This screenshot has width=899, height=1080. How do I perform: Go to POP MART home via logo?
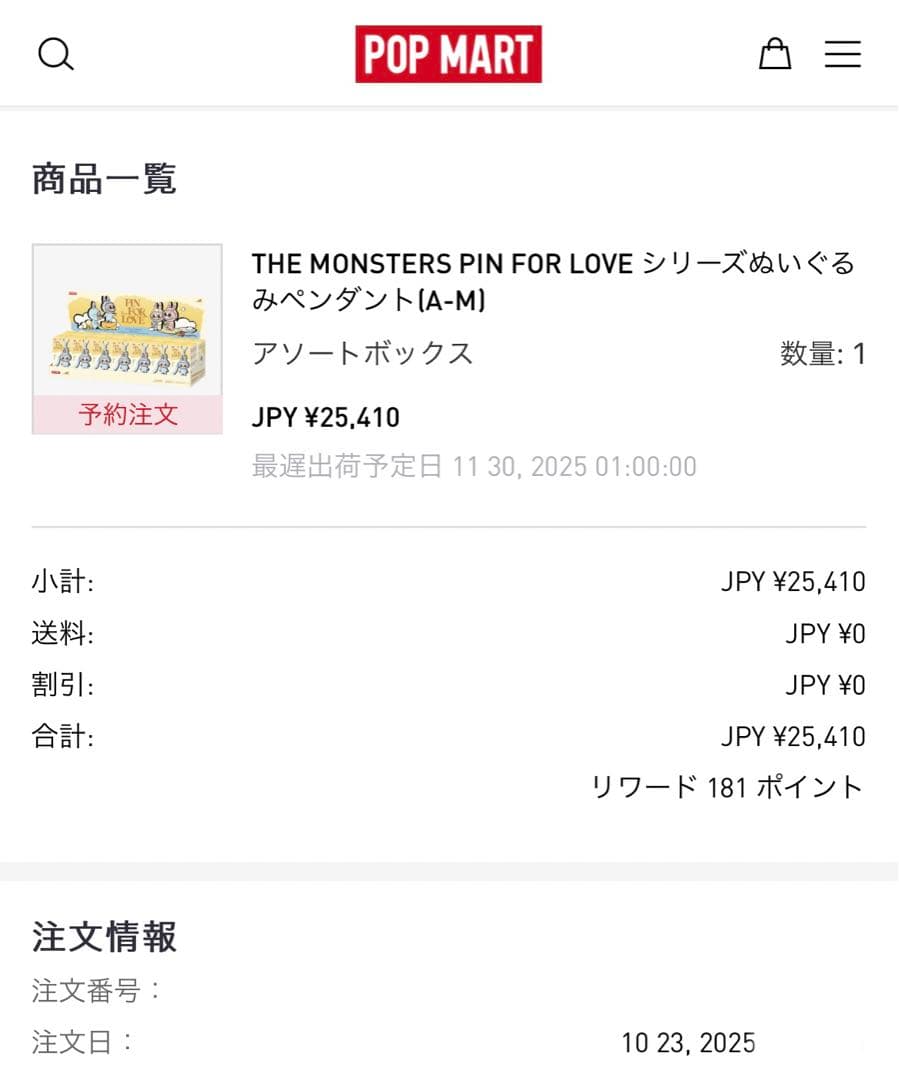point(448,54)
